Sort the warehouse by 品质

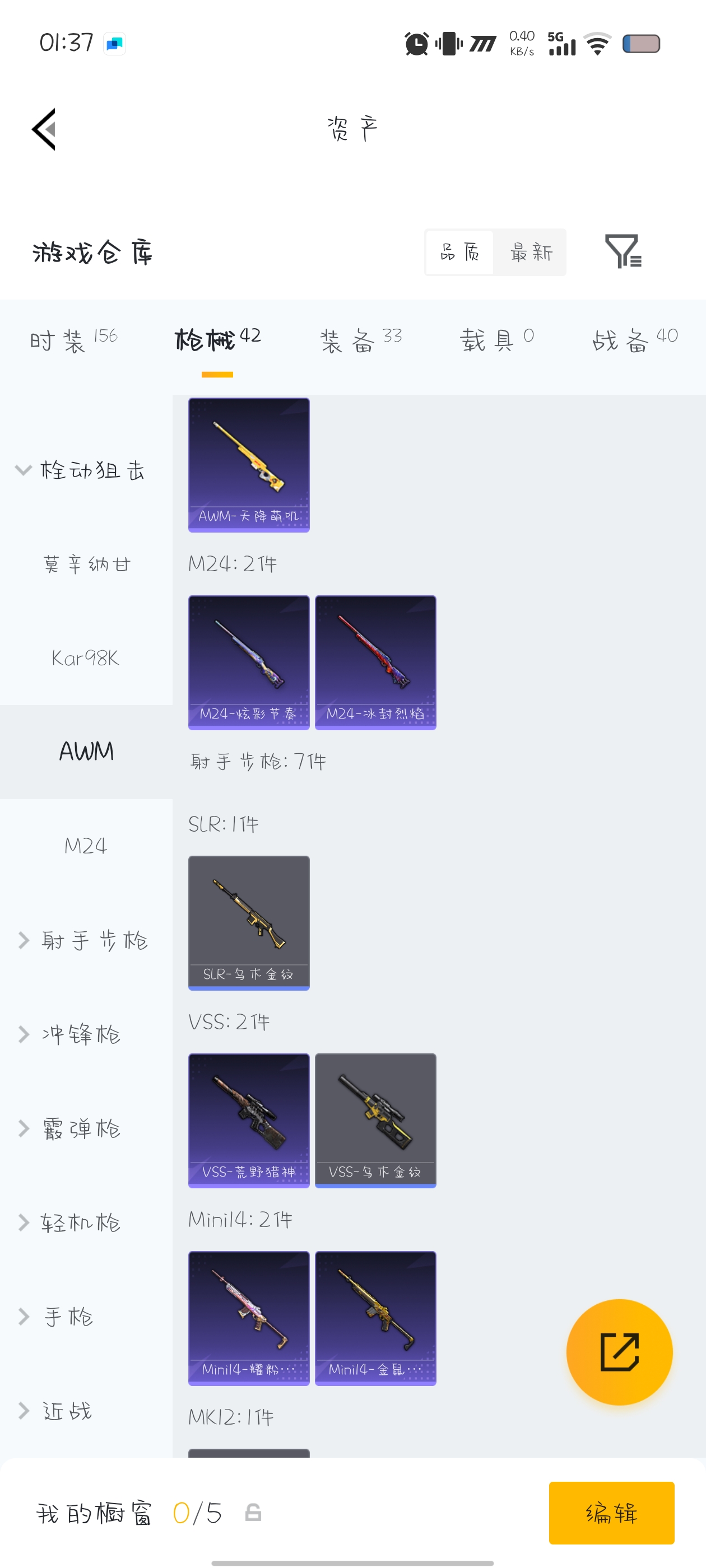(x=459, y=252)
